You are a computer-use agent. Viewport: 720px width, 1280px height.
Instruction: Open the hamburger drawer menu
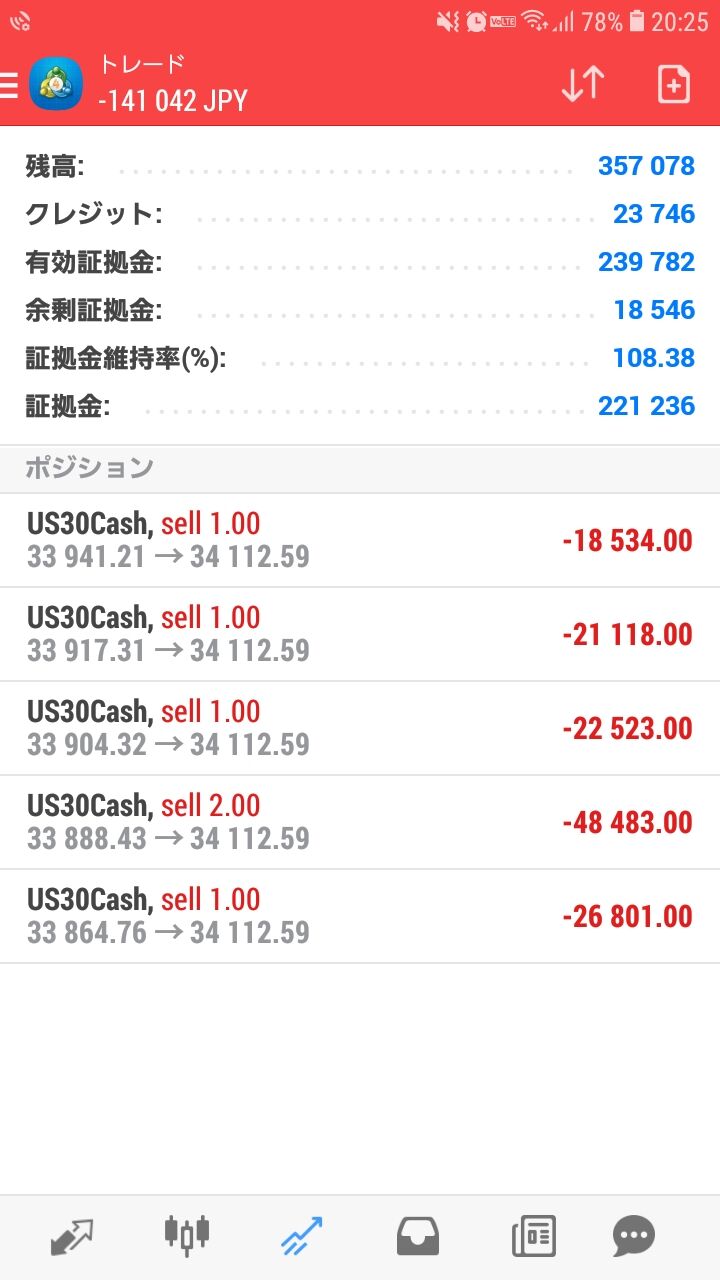click(10, 86)
